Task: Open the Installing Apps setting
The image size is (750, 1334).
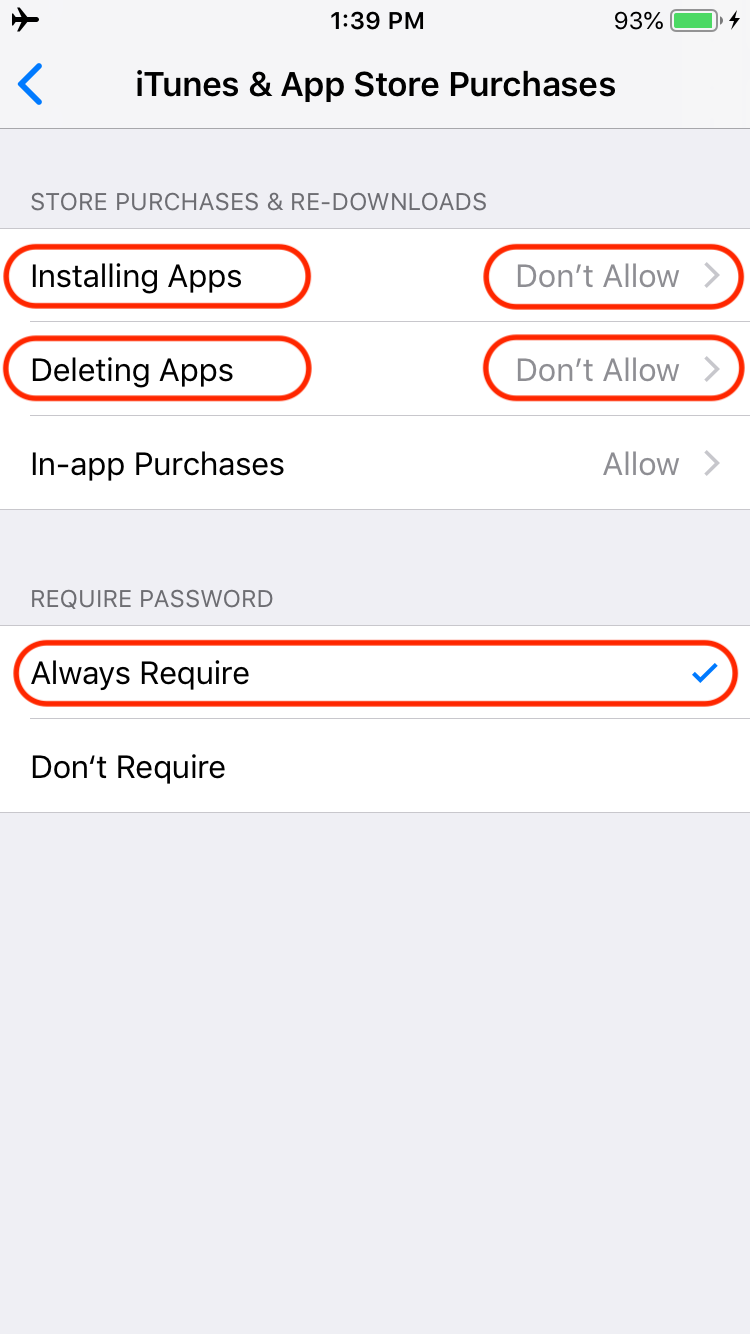Action: [375, 276]
